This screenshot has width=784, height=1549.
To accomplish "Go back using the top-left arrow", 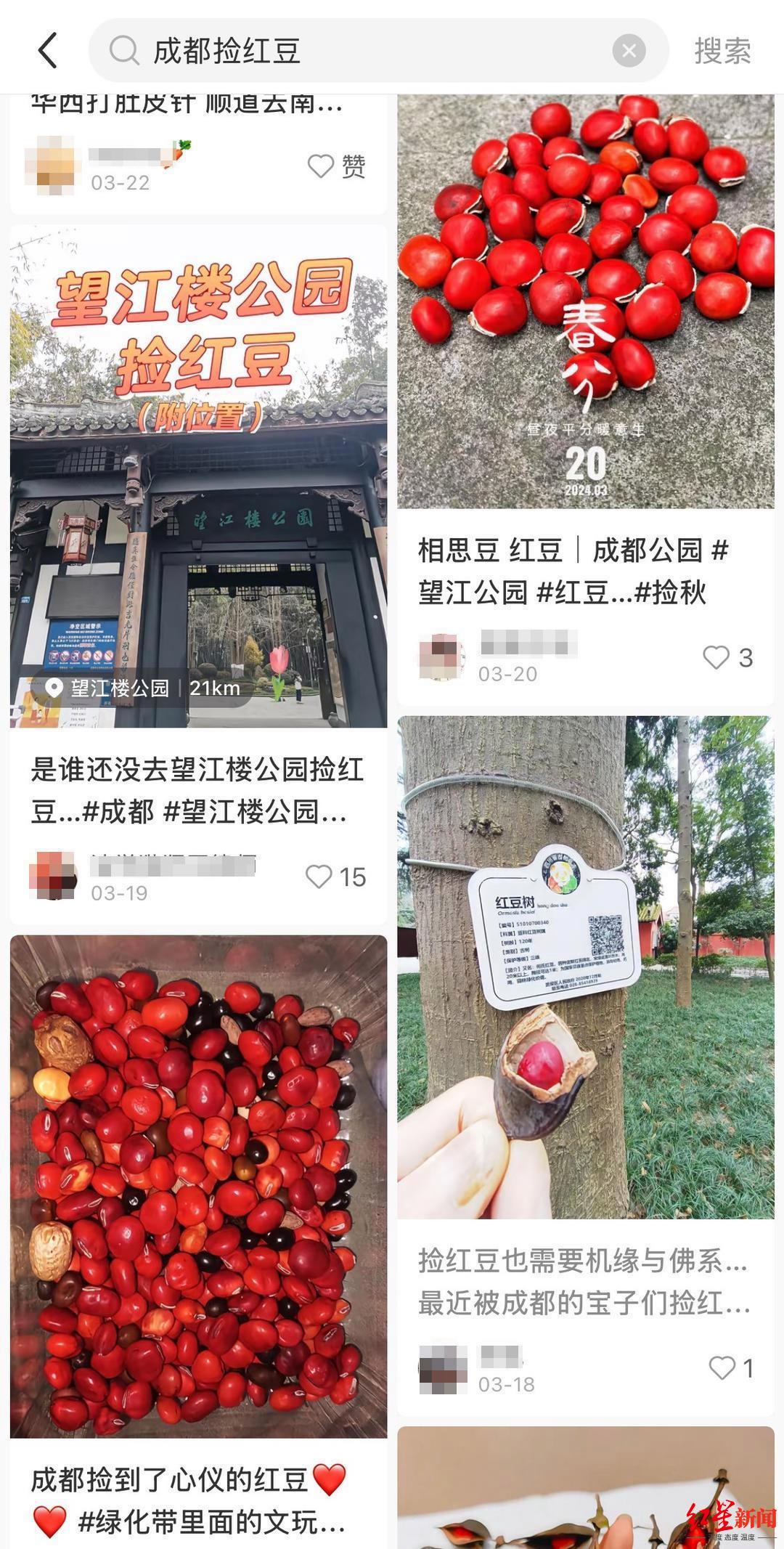I will (48, 51).
